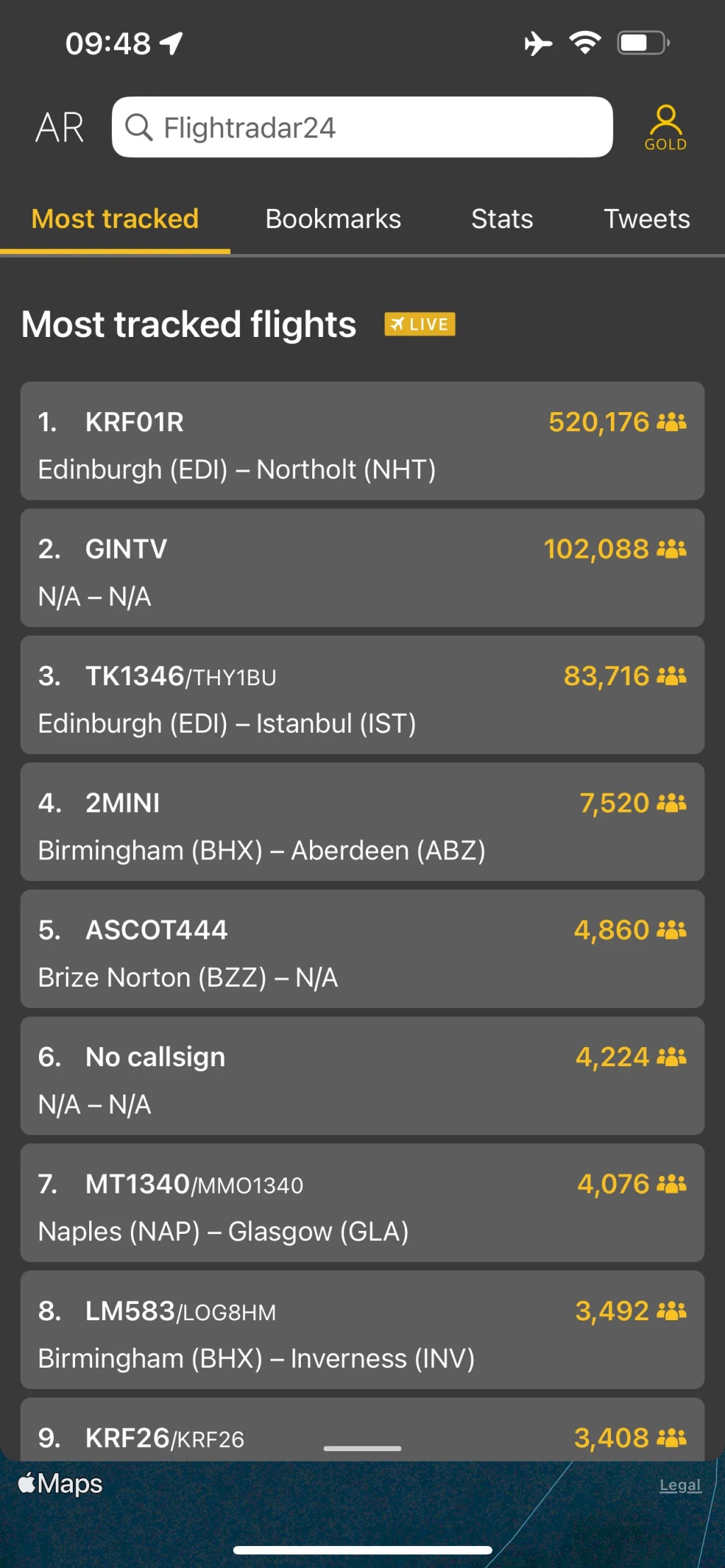Open the KRF26 flight row

[362, 1430]
